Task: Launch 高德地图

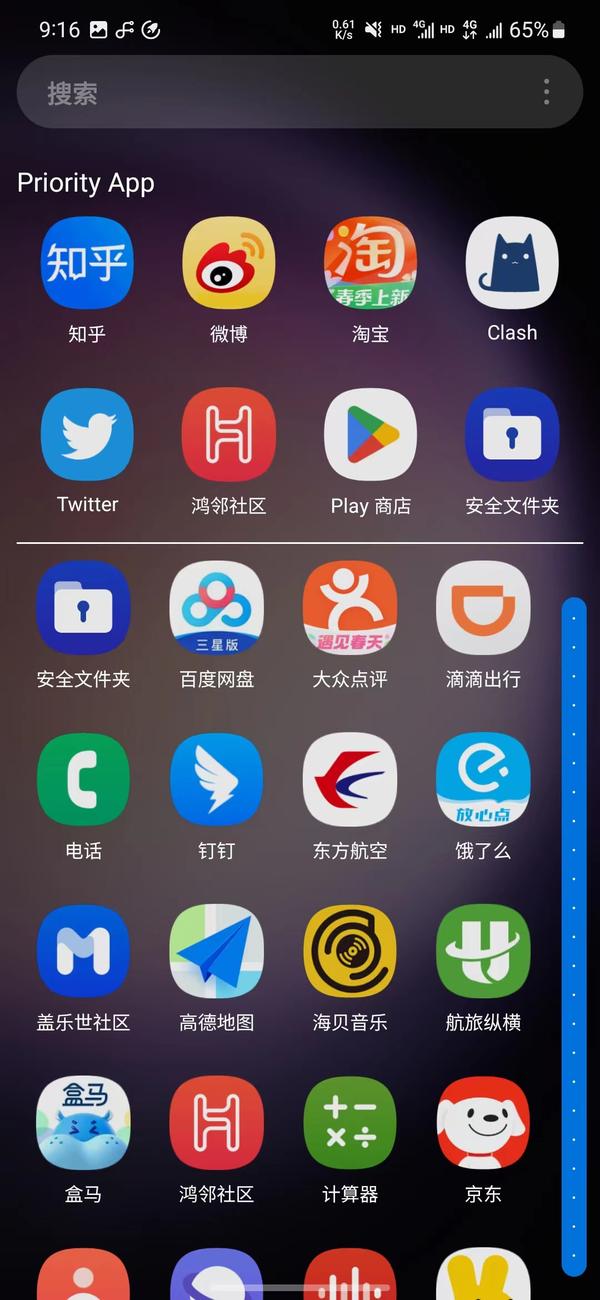Action: (x=217, y=951)
